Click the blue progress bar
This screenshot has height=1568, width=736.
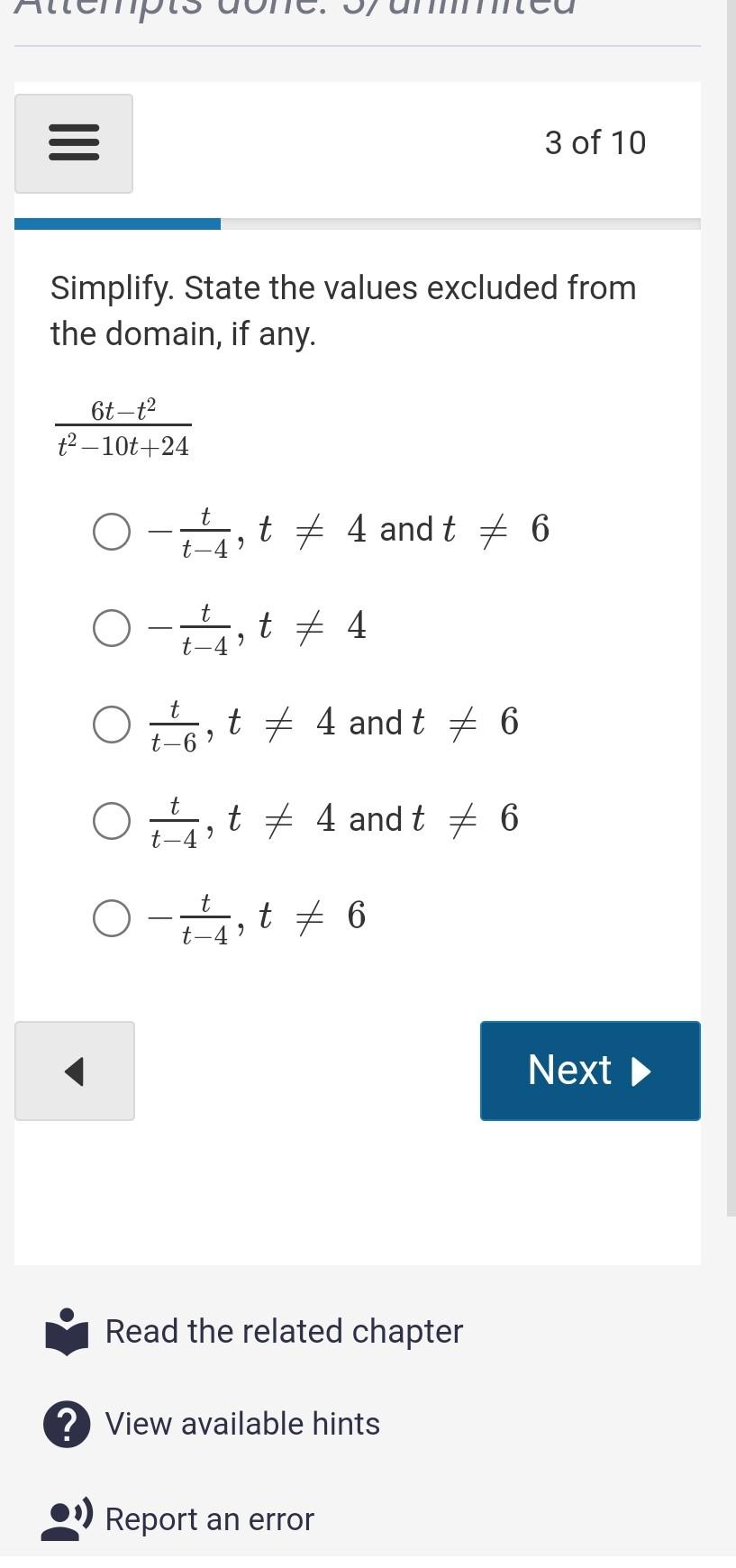[117, 223]
